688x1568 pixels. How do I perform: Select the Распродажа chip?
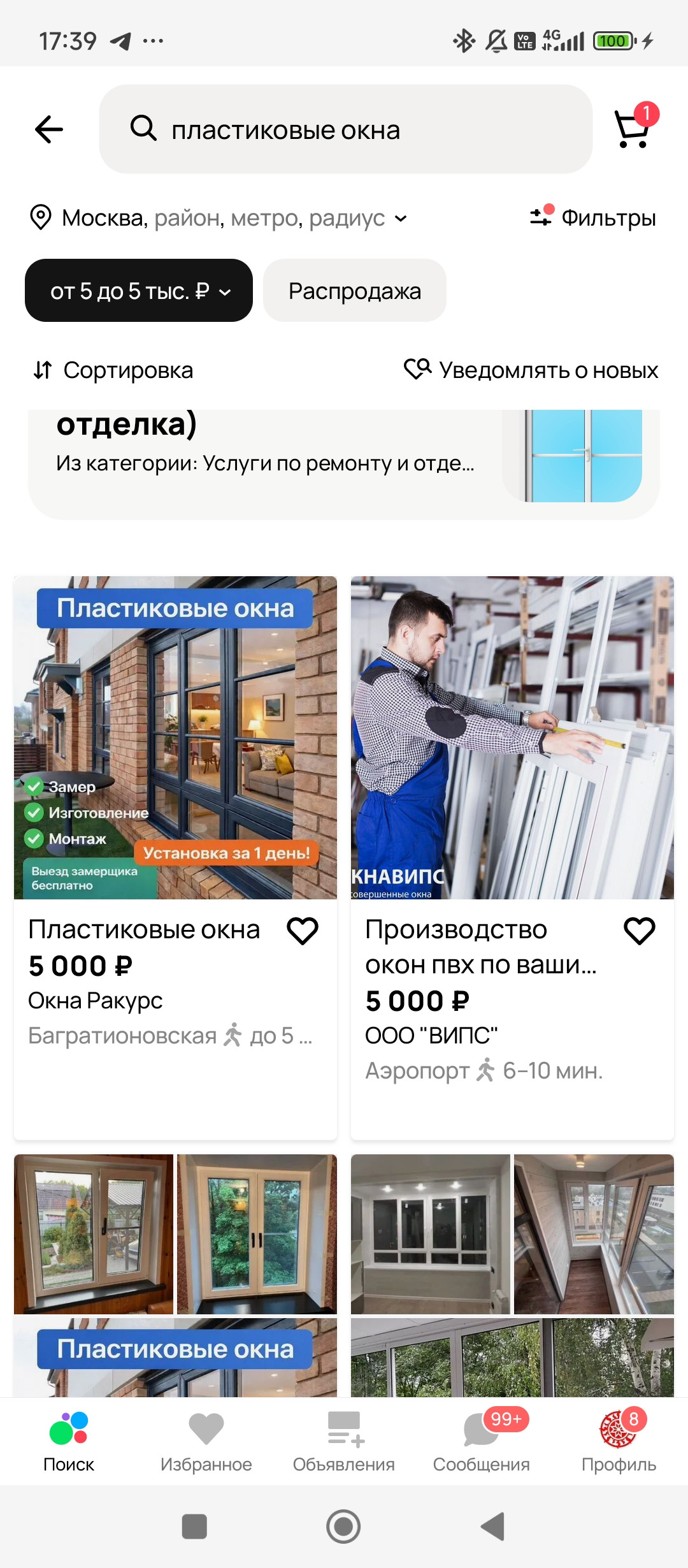(x=354, y=291)
